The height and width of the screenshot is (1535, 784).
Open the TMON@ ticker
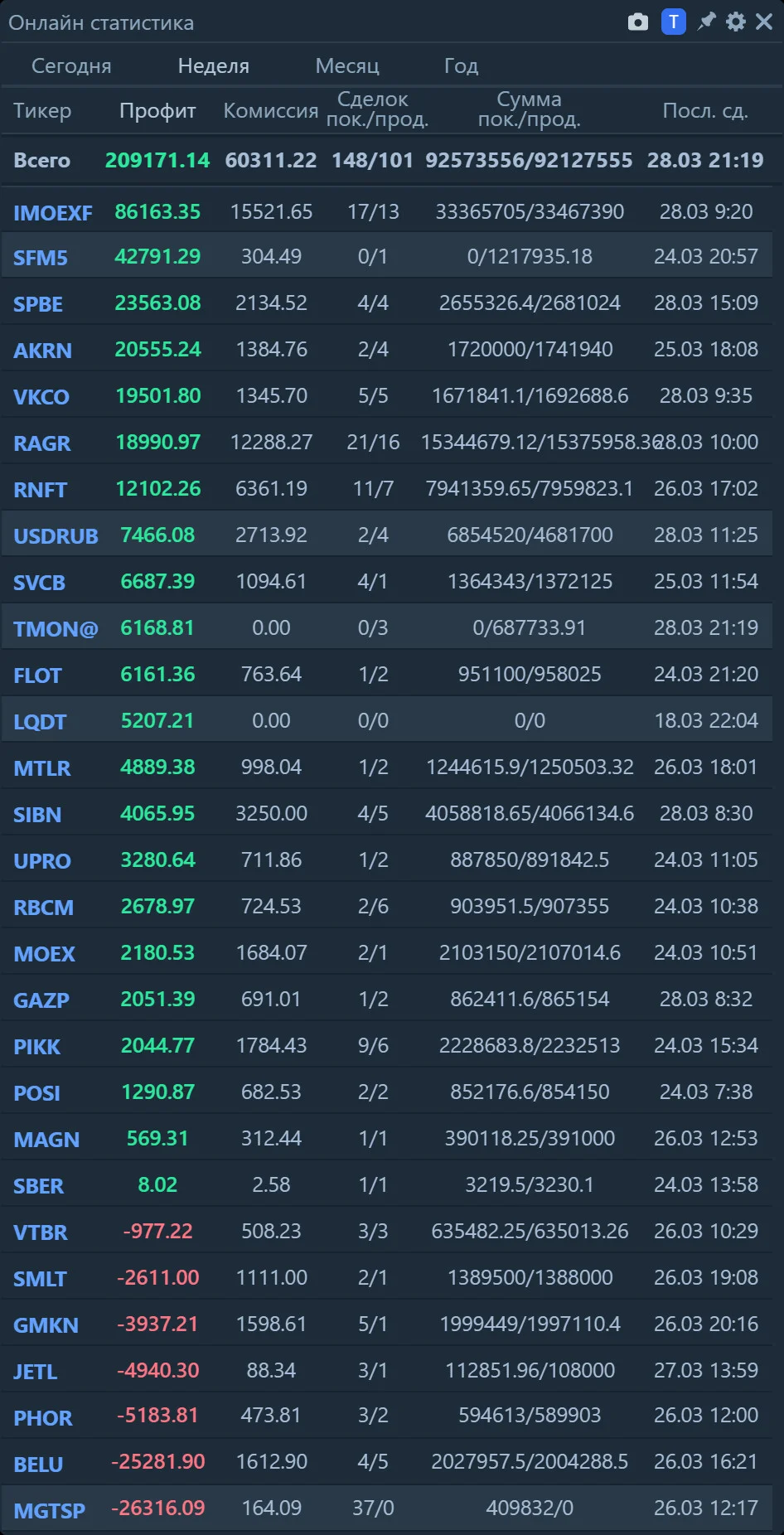point(56,629)
